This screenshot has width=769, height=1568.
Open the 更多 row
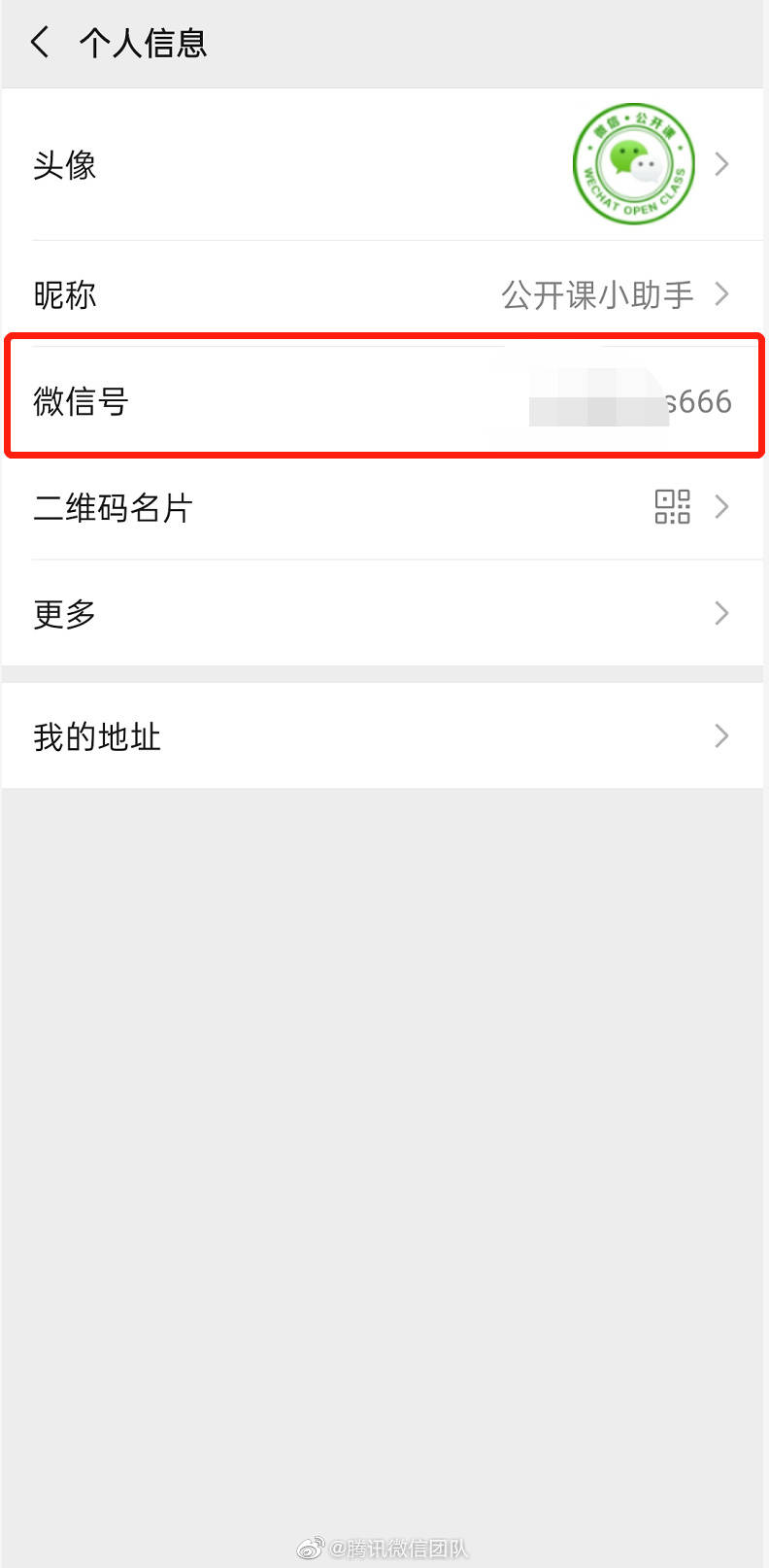click(384, 613)
